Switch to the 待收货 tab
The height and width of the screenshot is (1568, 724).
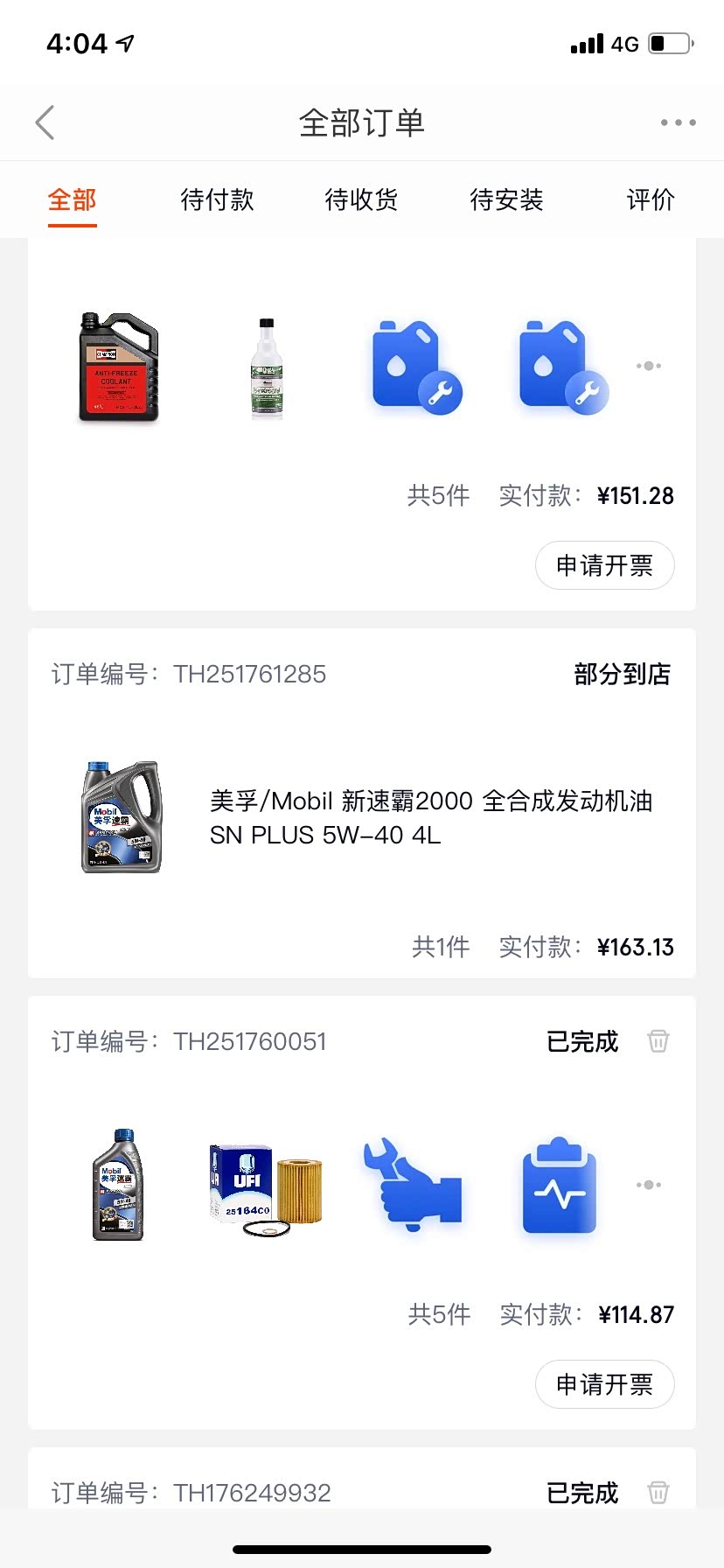(x=361, y=200)
